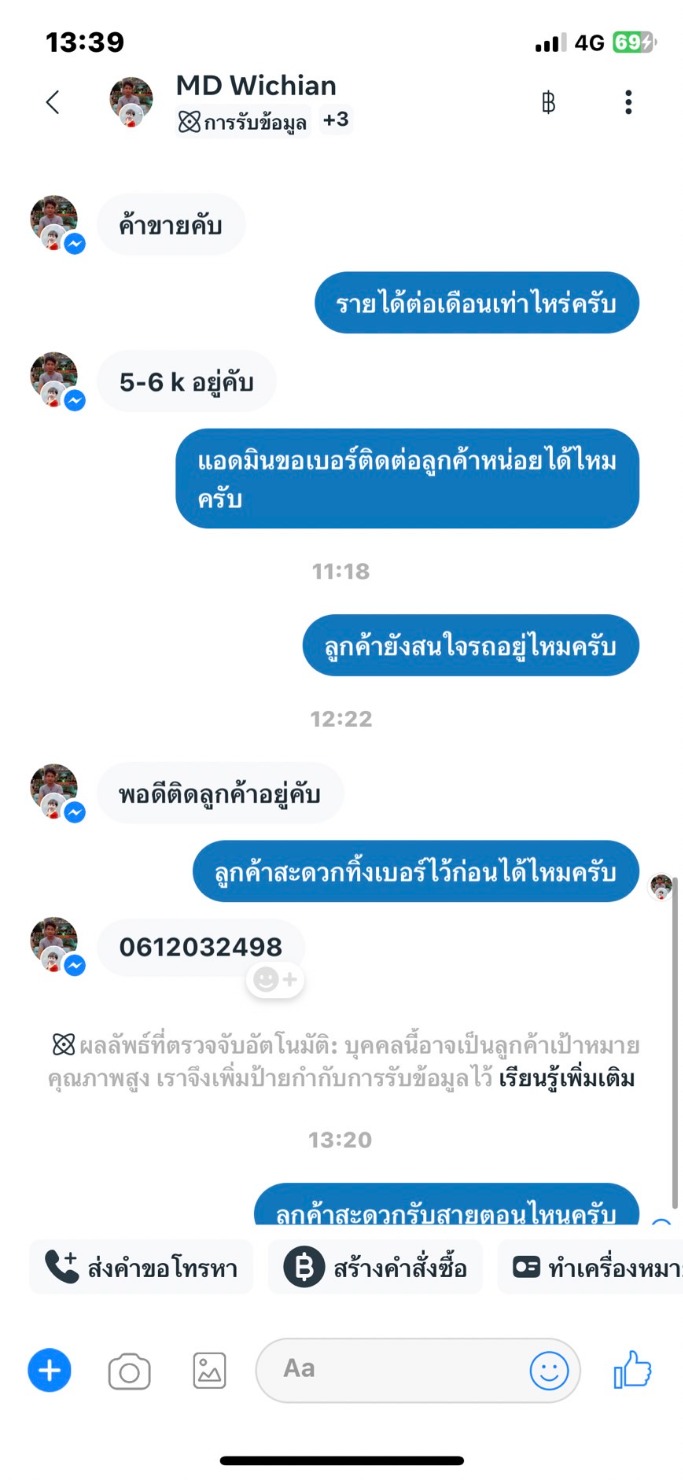Screen dimensions: 683x1480
Task: Open the photo gallery picker
Action: (209, 1370)
